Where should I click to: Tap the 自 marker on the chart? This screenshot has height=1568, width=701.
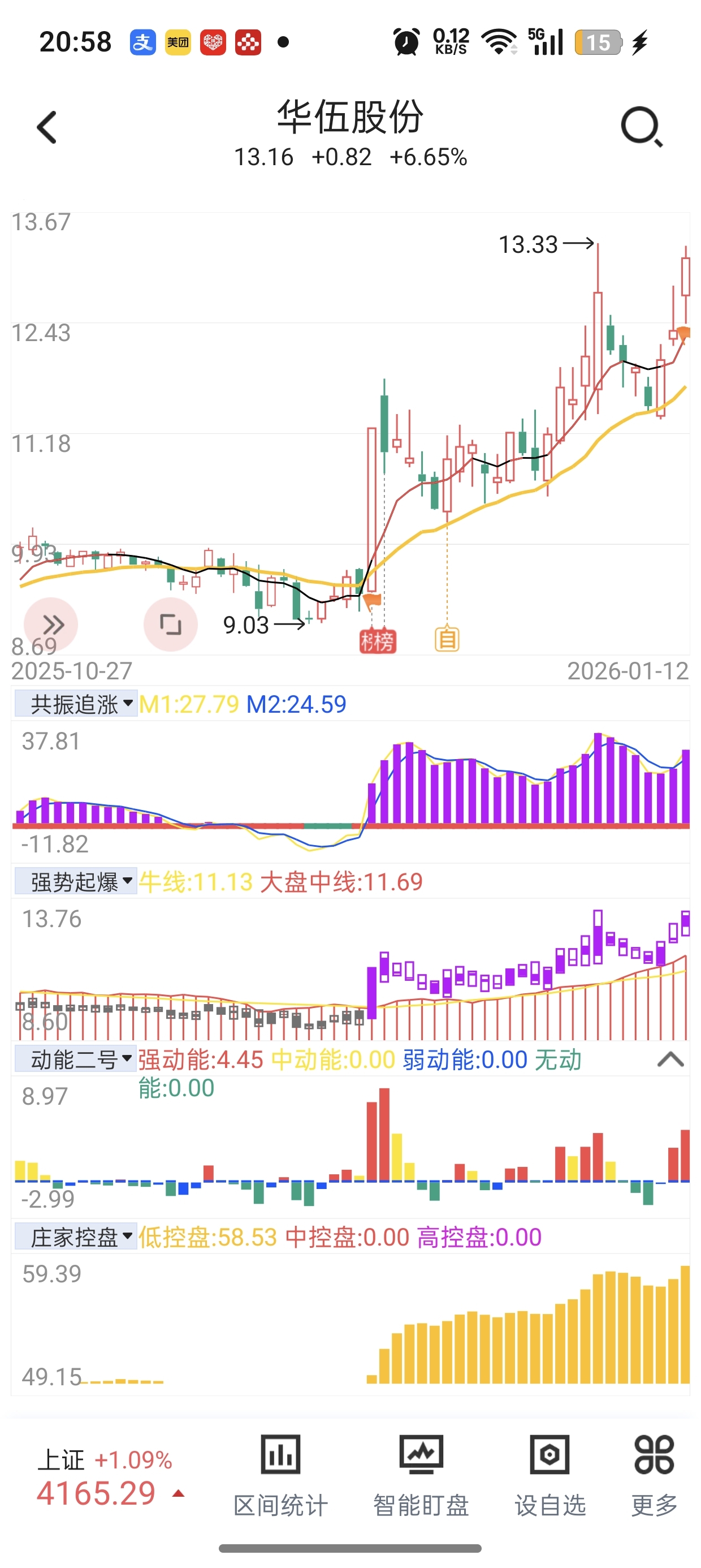pos(447,639)
